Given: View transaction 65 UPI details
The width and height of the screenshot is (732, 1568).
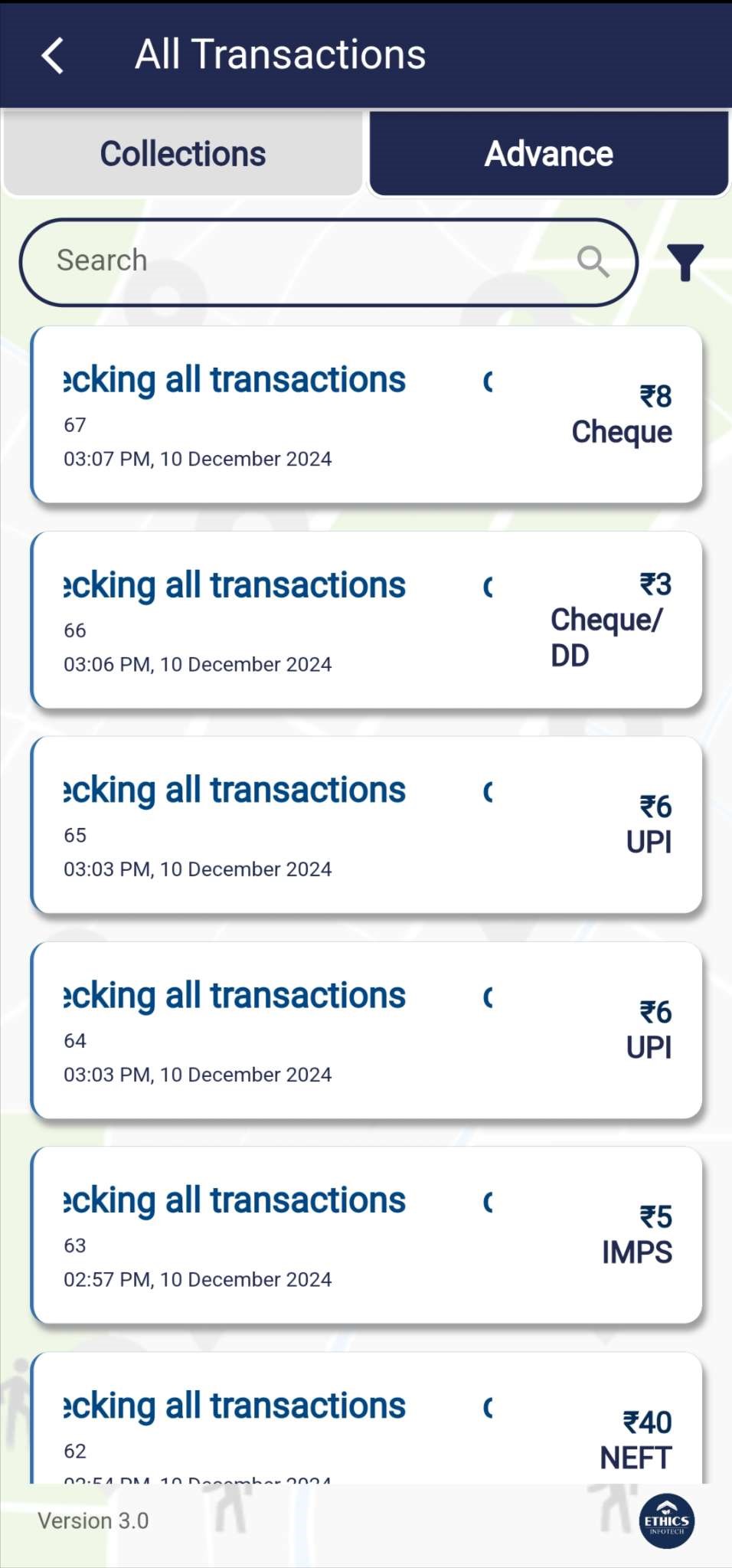Looking at the screenshot, I should [366, 826].
